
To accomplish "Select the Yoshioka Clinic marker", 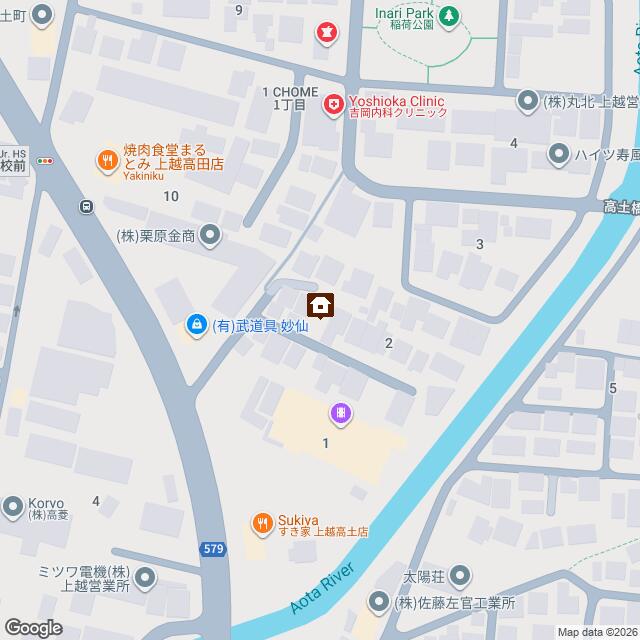I will pos(331,103).
